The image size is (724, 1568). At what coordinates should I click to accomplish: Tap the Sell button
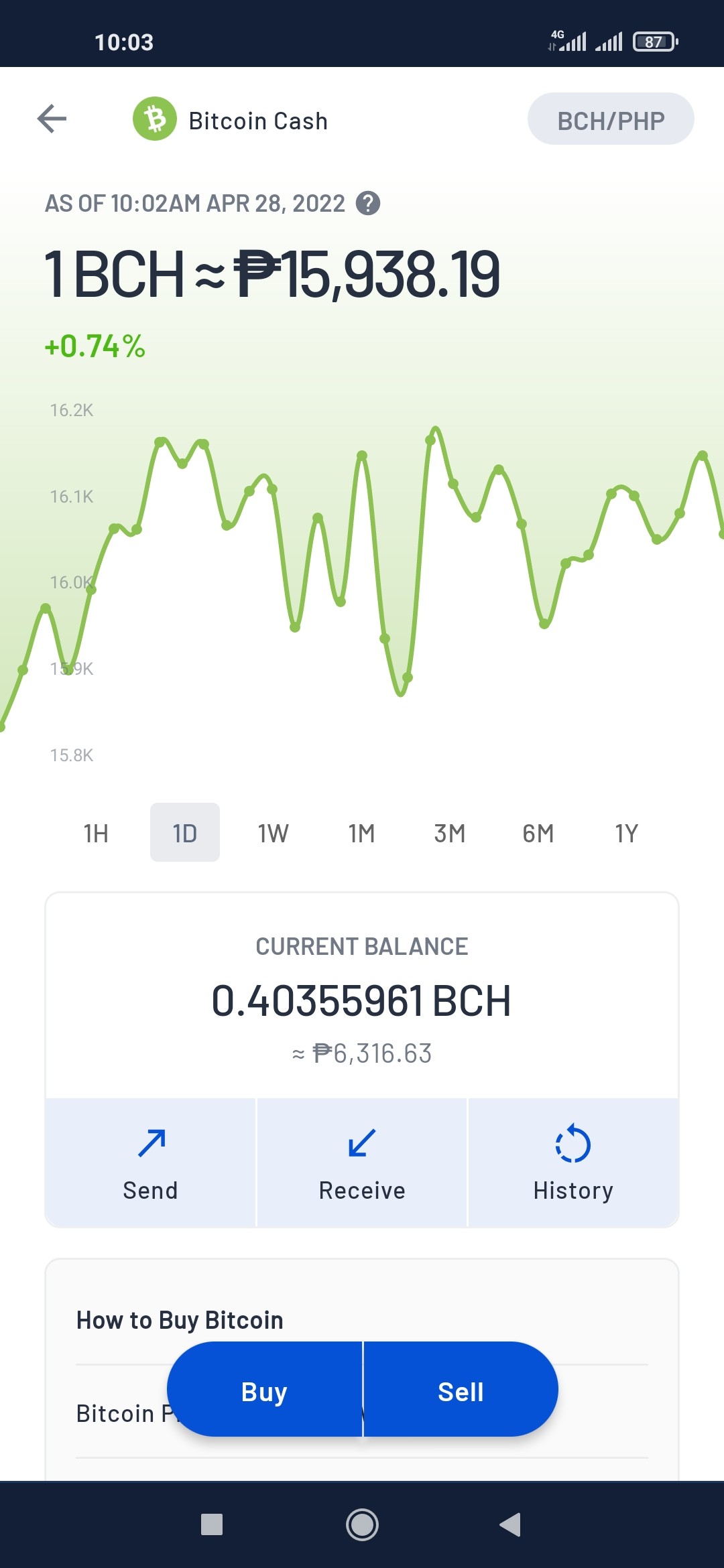[461, 1390]
